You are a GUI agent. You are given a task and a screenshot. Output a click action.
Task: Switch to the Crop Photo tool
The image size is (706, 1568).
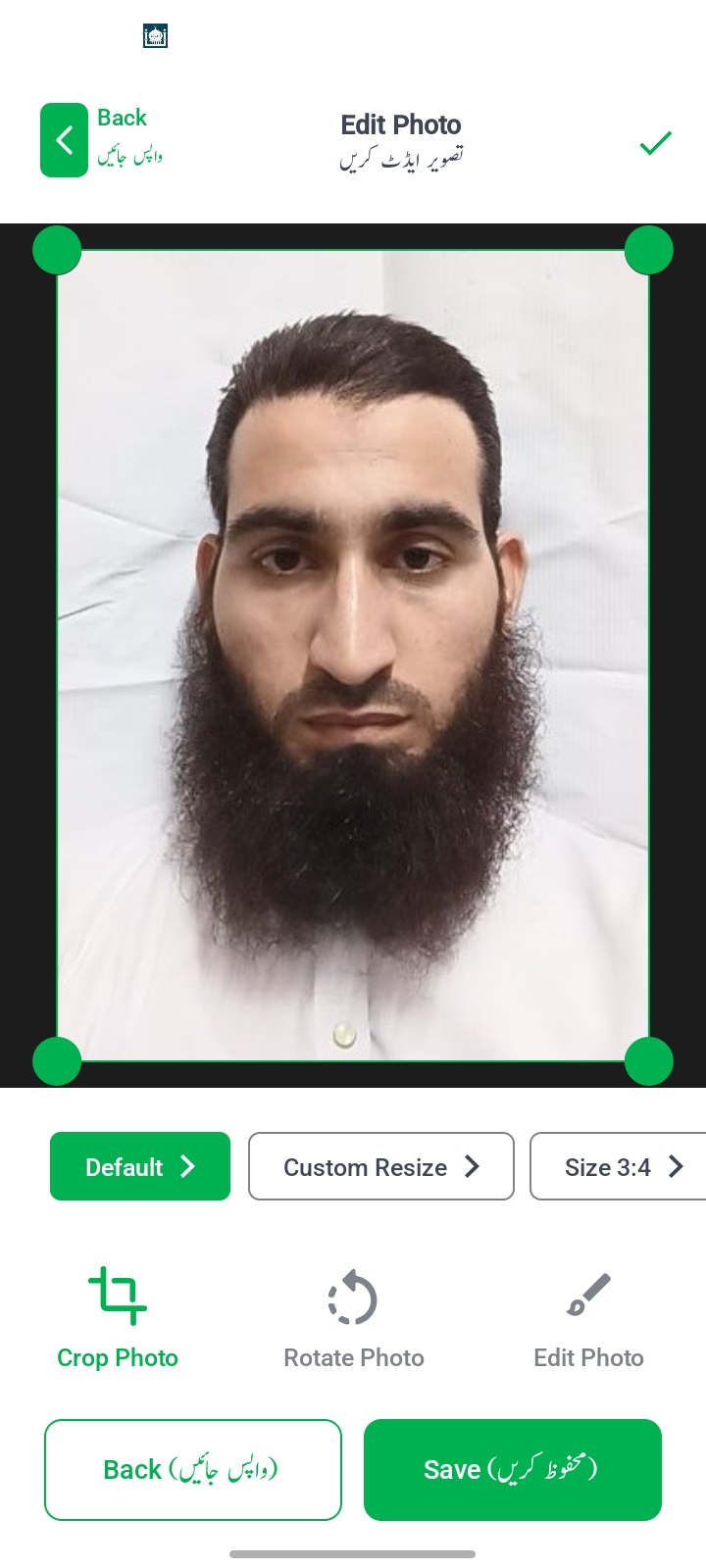click(x=118, y=1317)
